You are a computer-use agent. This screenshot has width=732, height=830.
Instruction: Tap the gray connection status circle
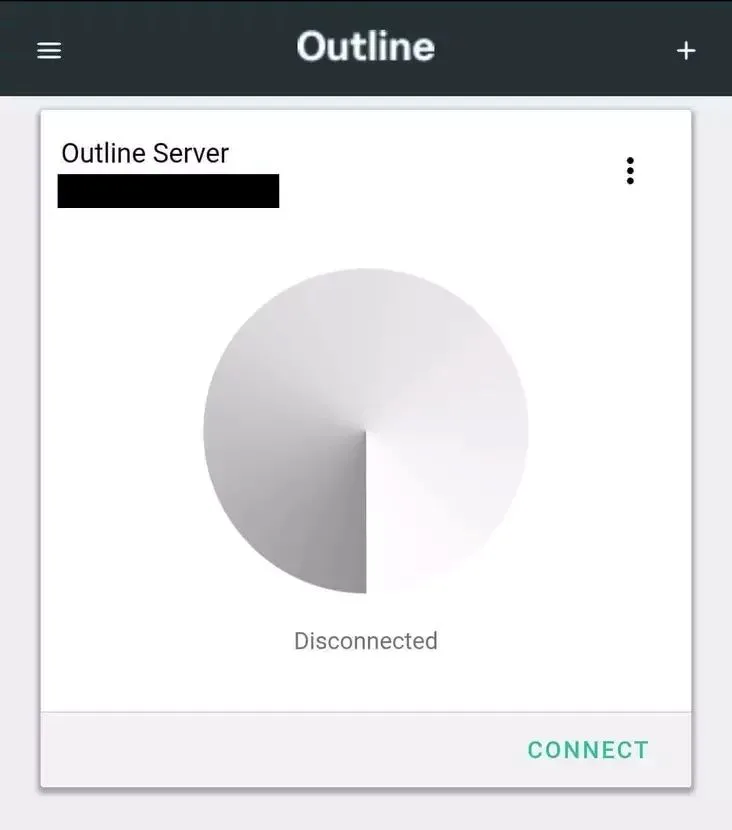(366, 431)
